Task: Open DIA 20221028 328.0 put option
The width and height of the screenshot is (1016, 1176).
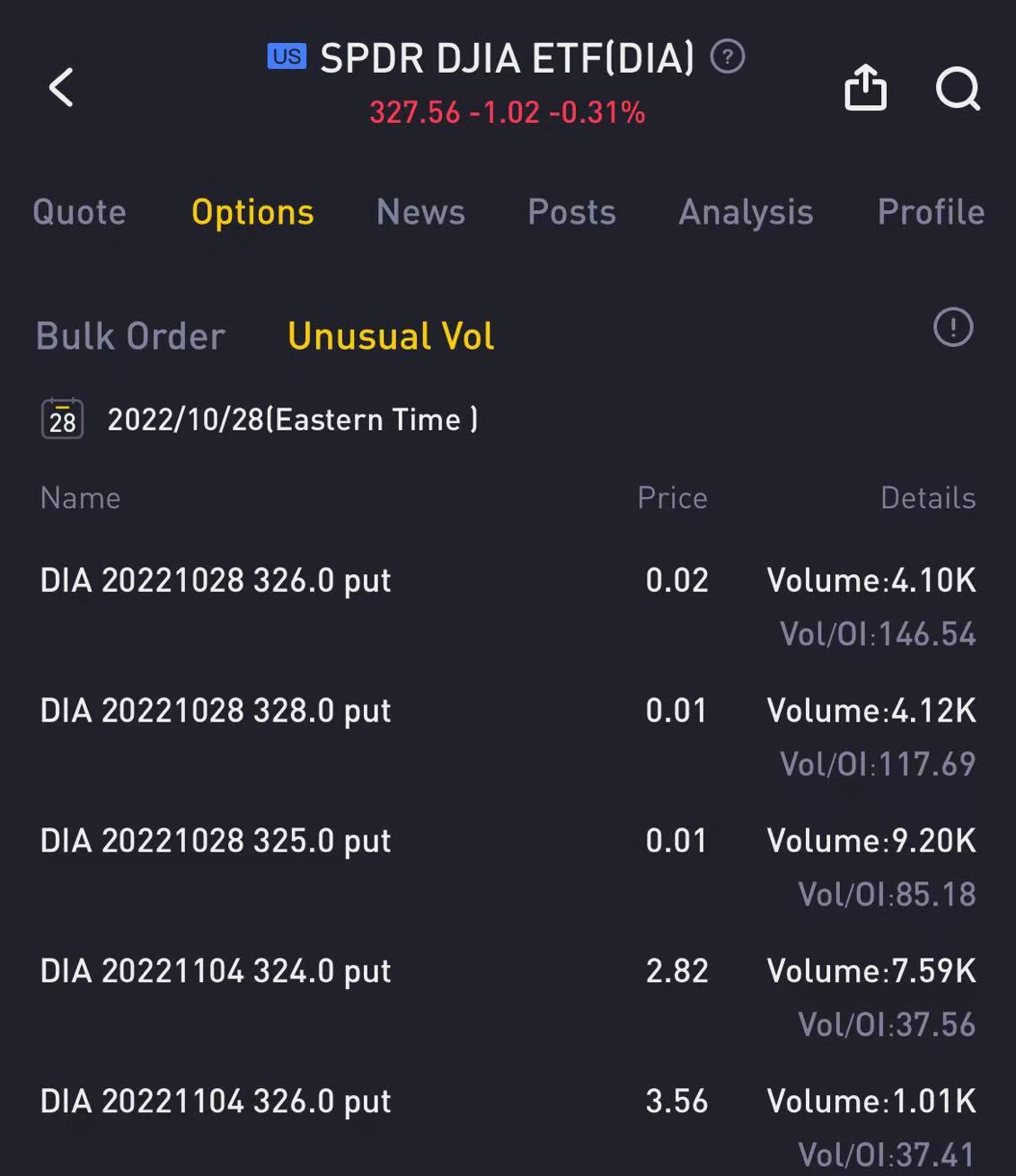Action: click(216, 711)
